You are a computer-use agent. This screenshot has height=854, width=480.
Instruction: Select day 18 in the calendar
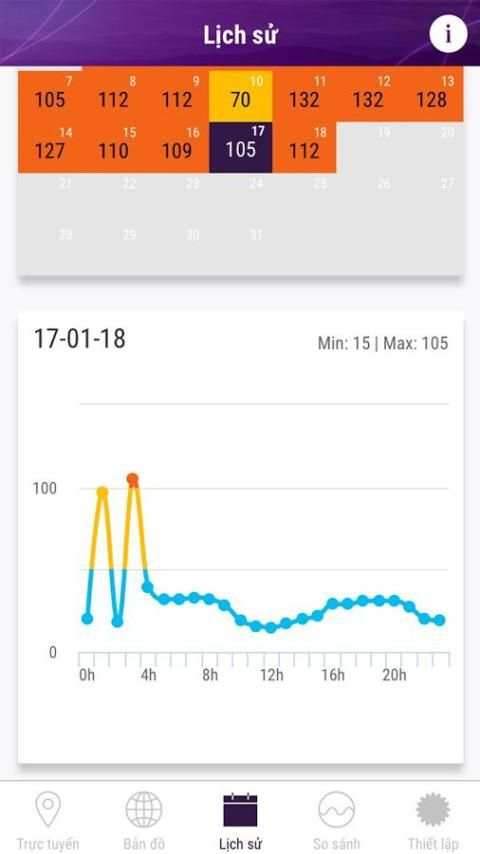(x=305, y=148)
